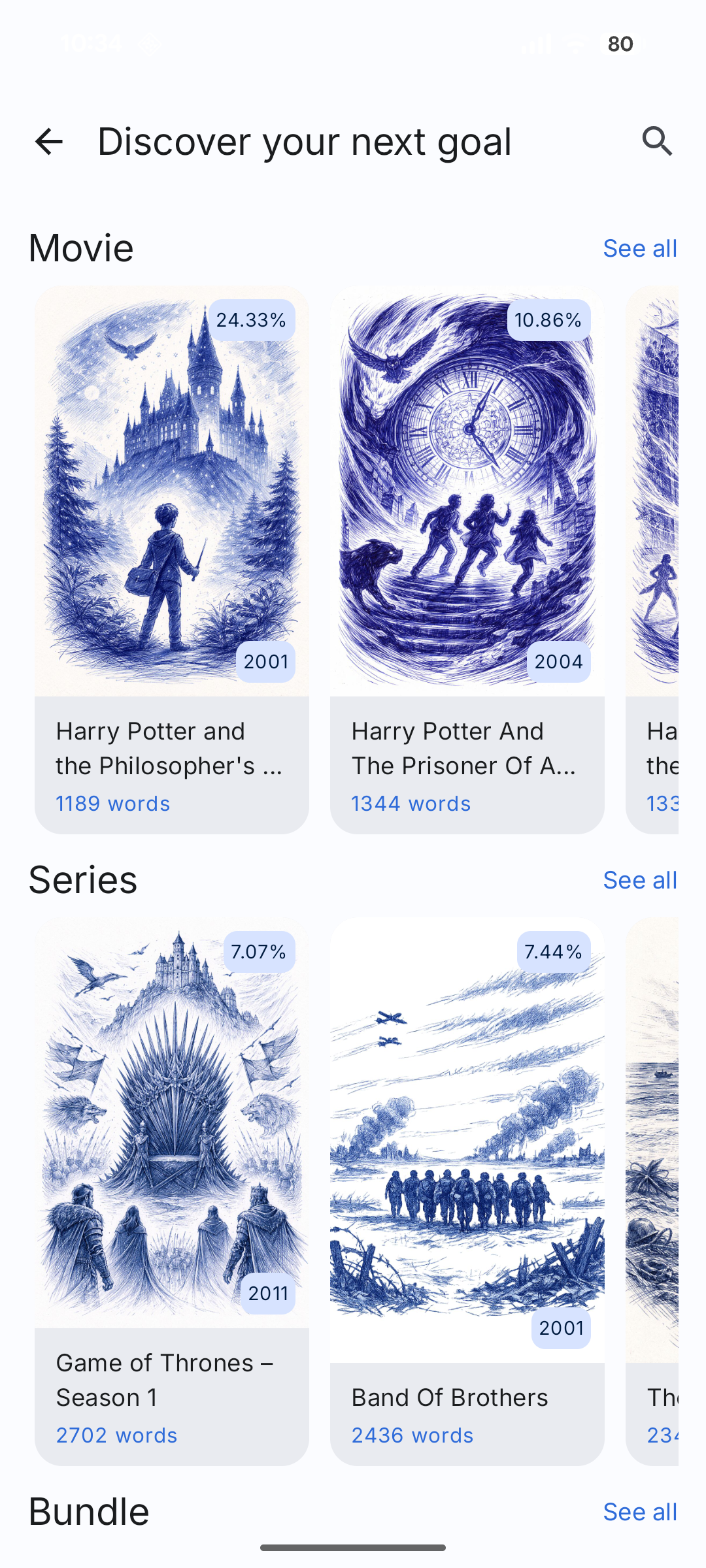
Task: Tap 2436 words under Band Of Brothers
Action: (x=412, y=1435)
